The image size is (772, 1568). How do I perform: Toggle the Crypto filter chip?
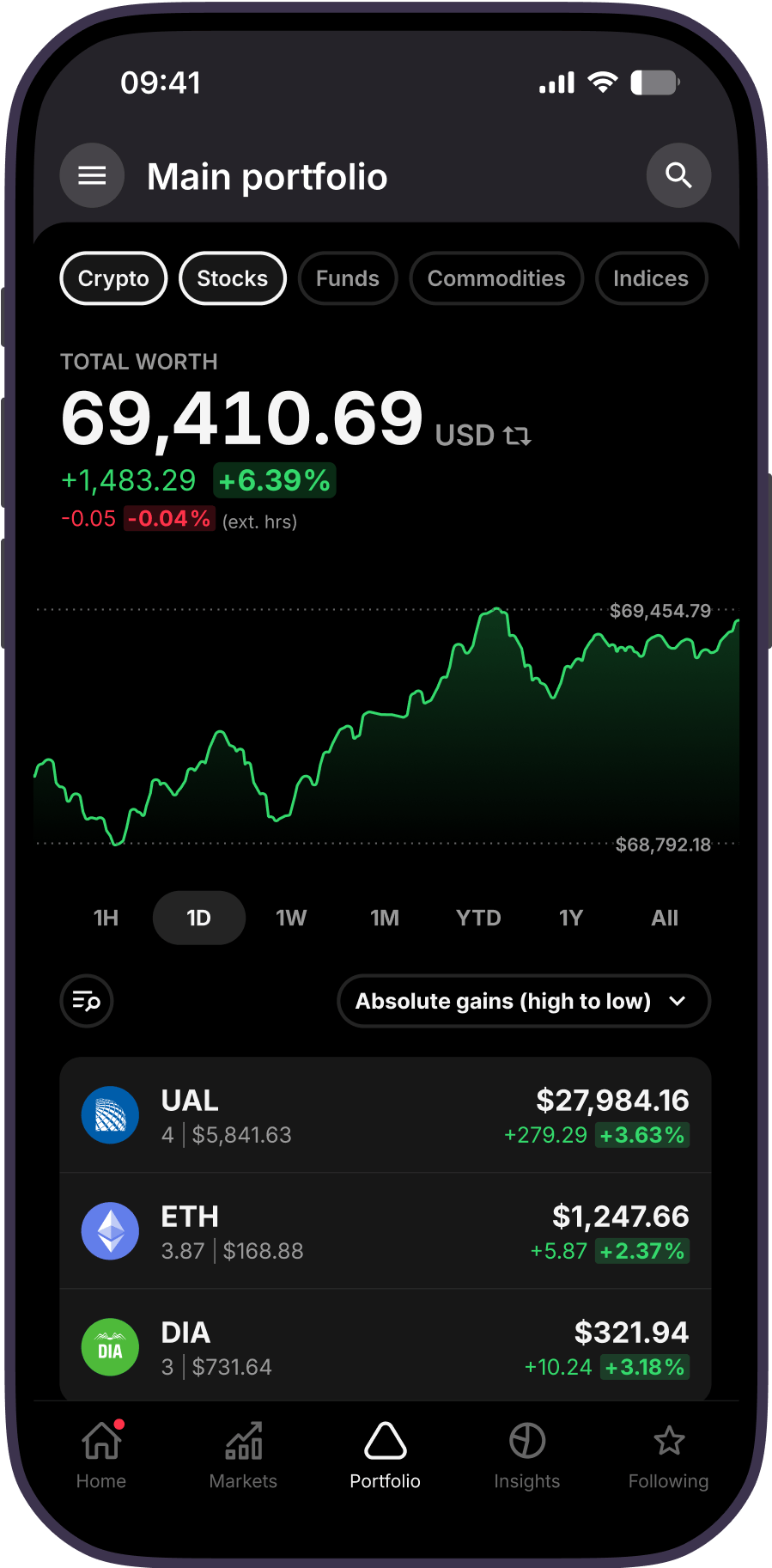point(112,278)
